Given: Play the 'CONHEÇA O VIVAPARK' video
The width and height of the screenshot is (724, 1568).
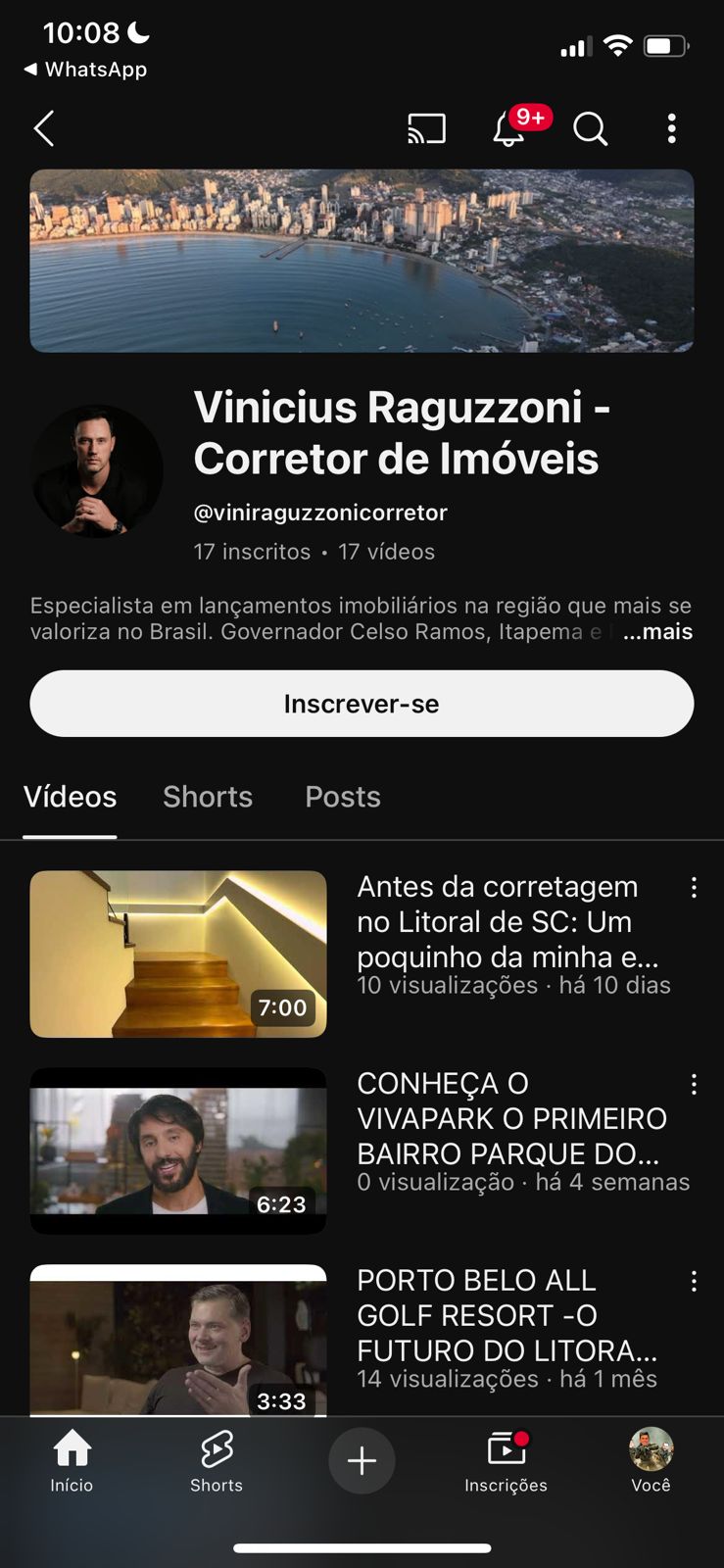Looking at the screenshot, I should pos(178,1151).
